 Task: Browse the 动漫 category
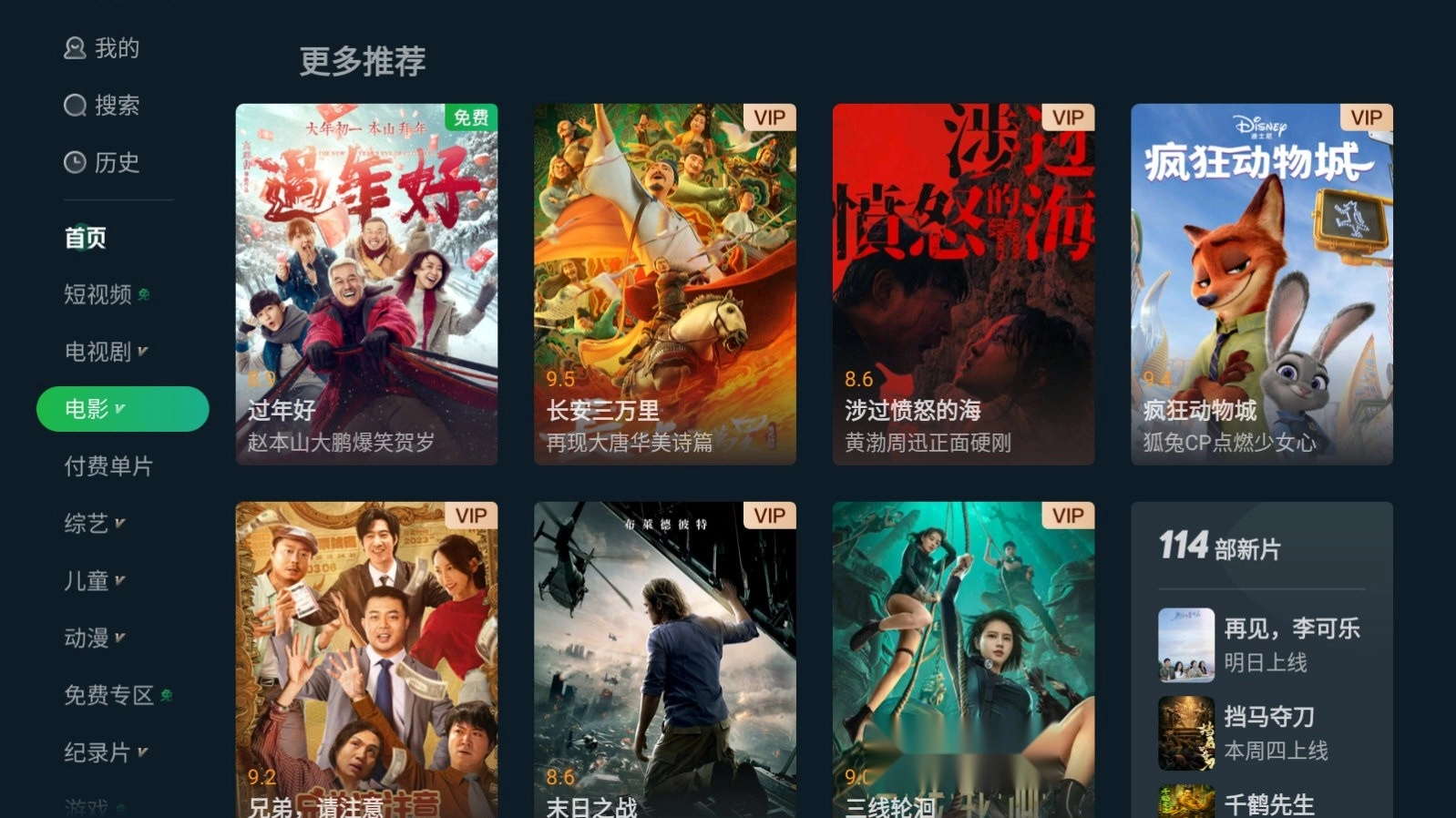pyautogui.click(x=87, y=639)
